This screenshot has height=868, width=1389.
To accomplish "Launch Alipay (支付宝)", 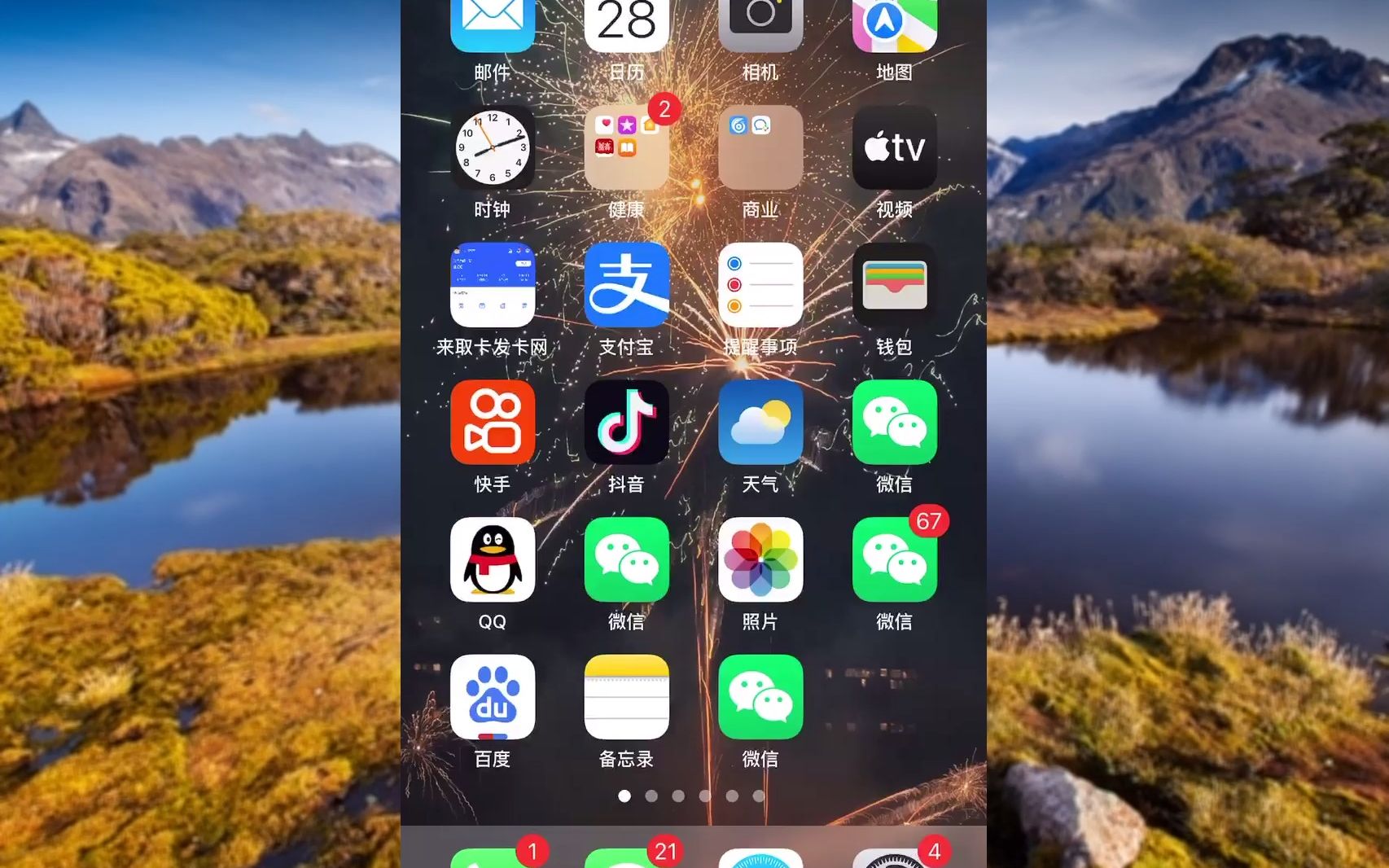I will 626,285.
